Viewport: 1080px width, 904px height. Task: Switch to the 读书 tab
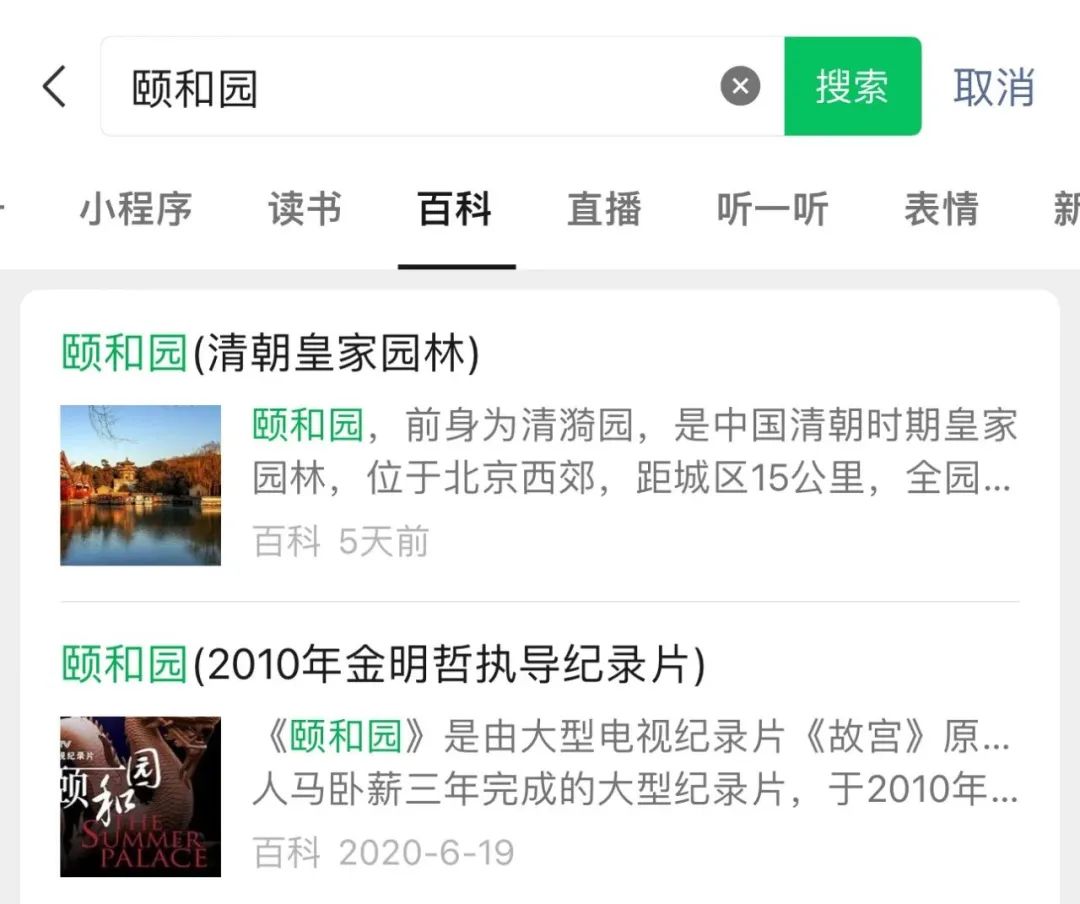click(x=305, y=210)
